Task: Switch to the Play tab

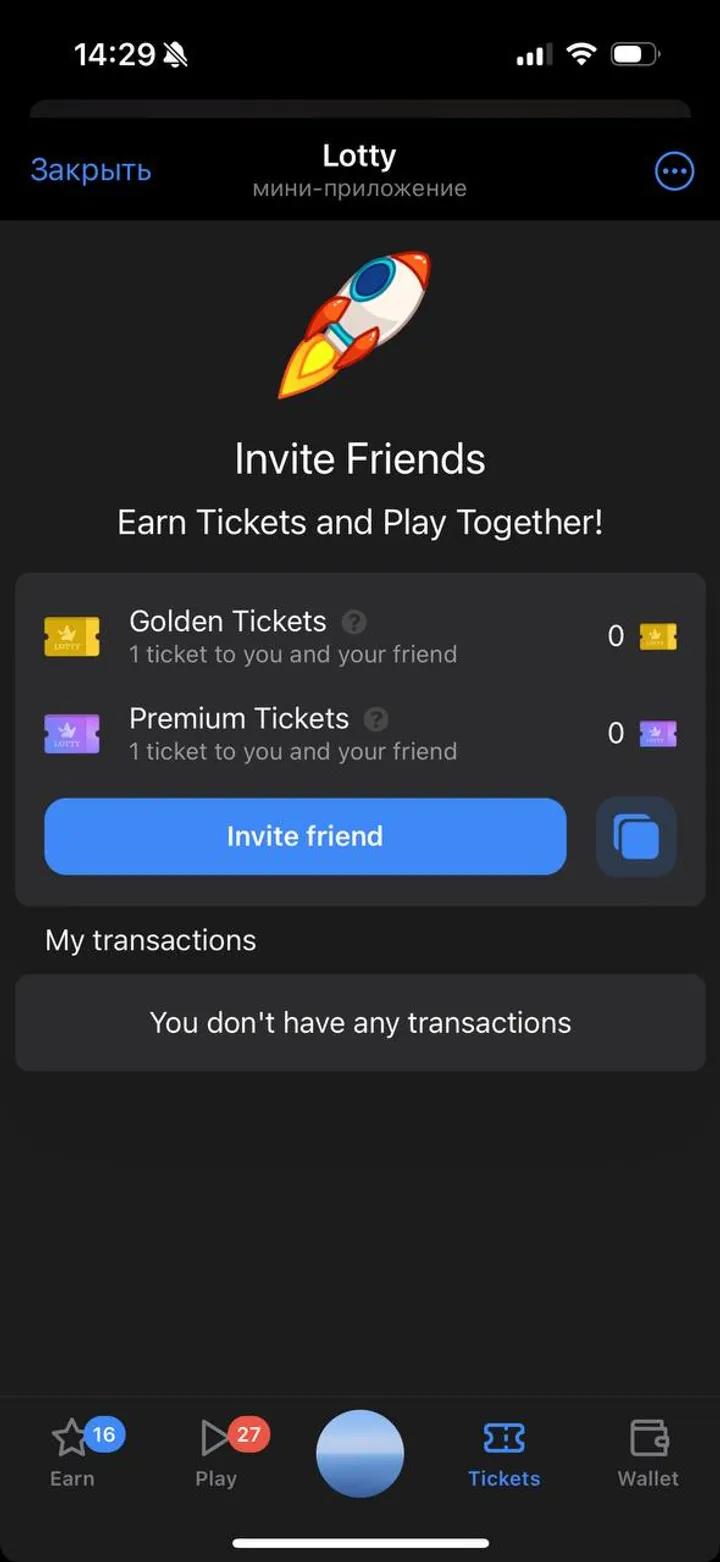Action: [x=216, y=1453]
